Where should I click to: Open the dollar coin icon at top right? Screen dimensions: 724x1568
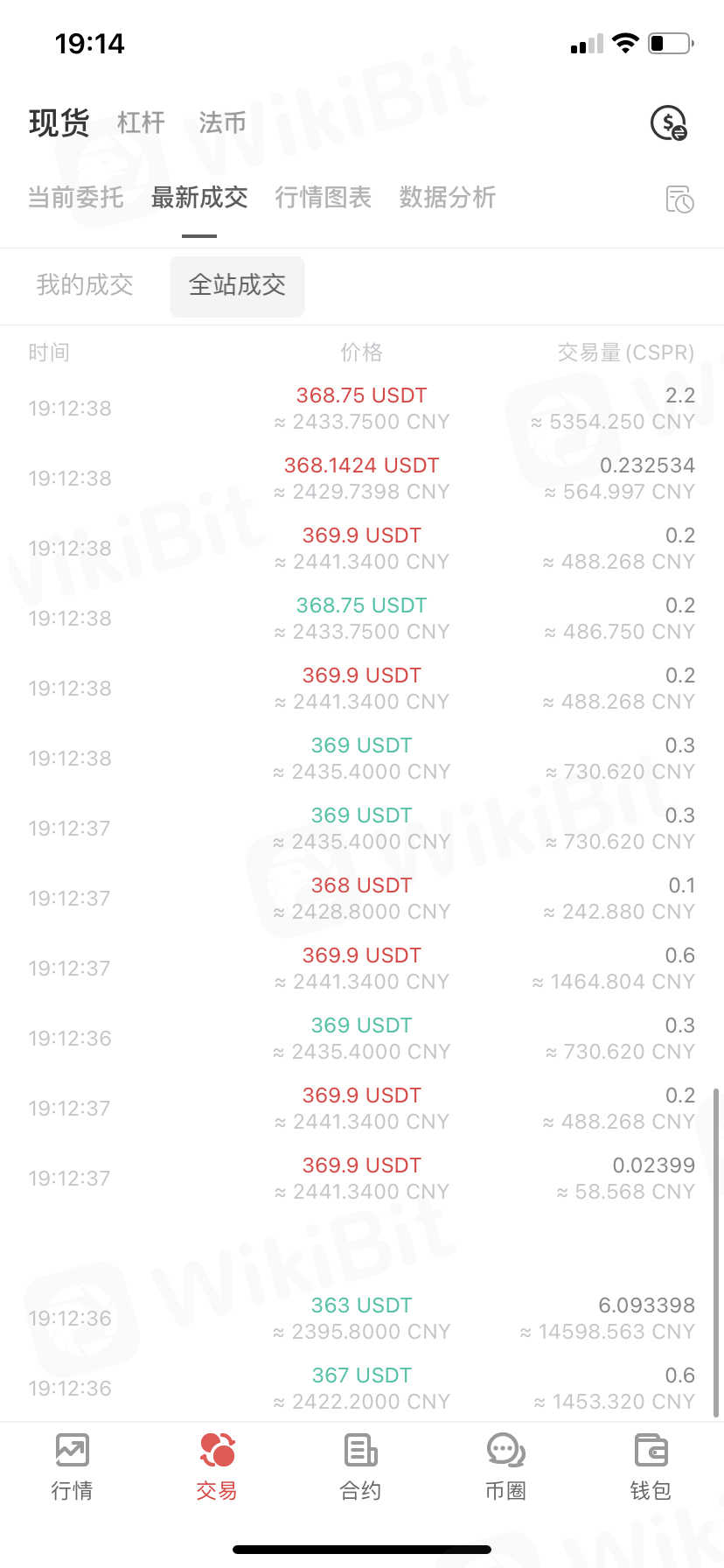pos(669,123)
